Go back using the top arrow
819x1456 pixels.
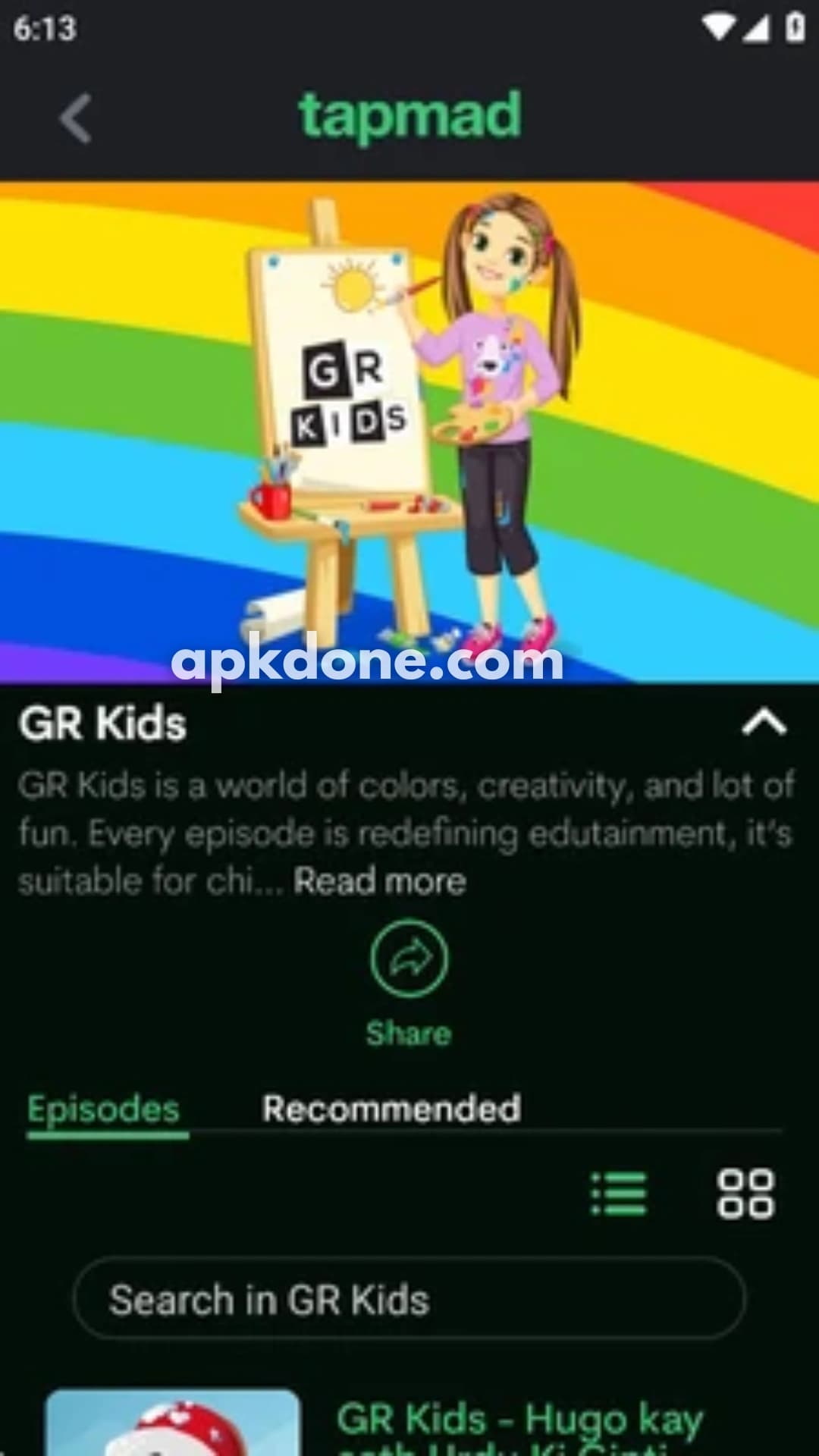76,119
